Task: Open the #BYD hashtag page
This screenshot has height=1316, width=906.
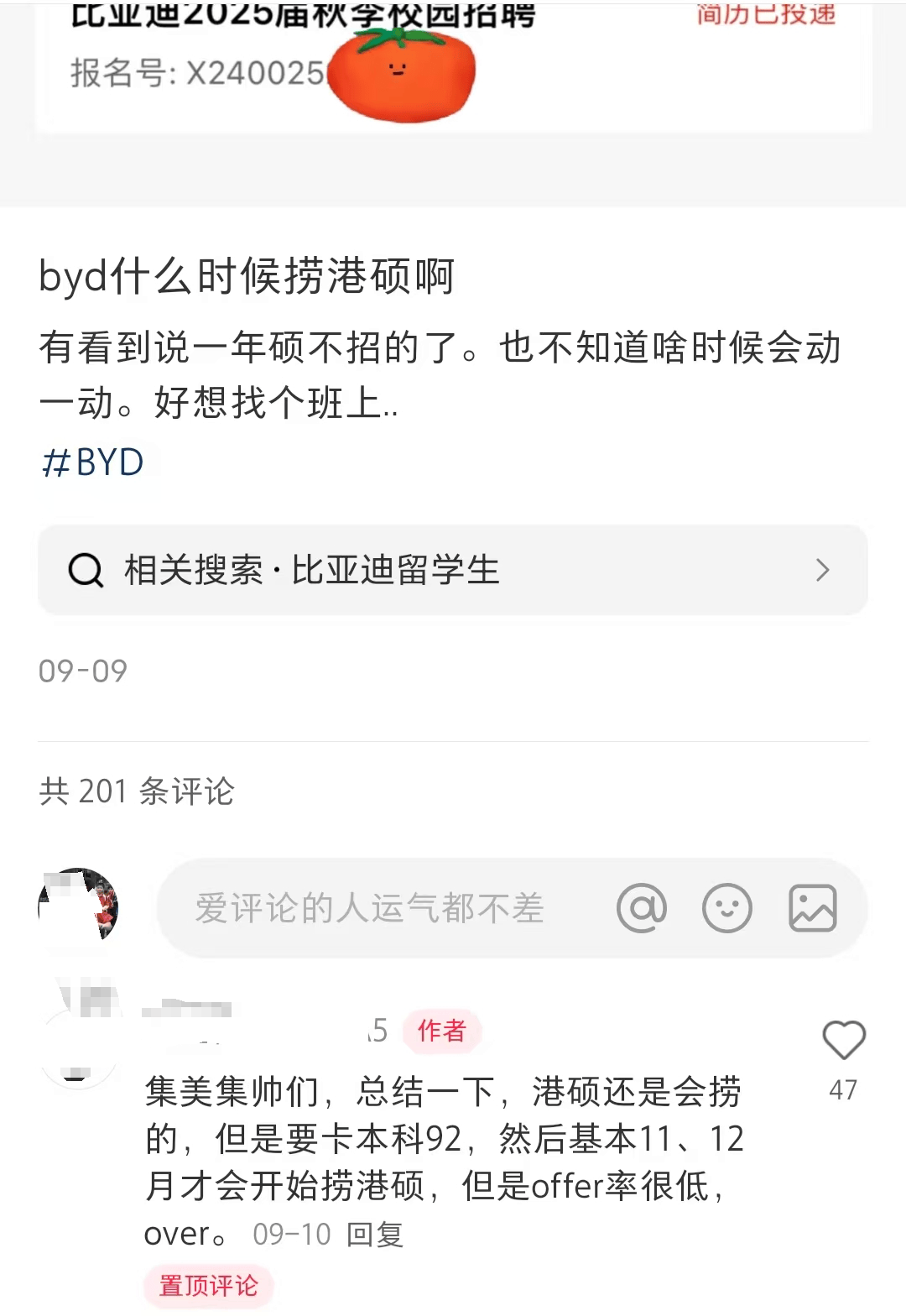Action: (x=94, y=461)
